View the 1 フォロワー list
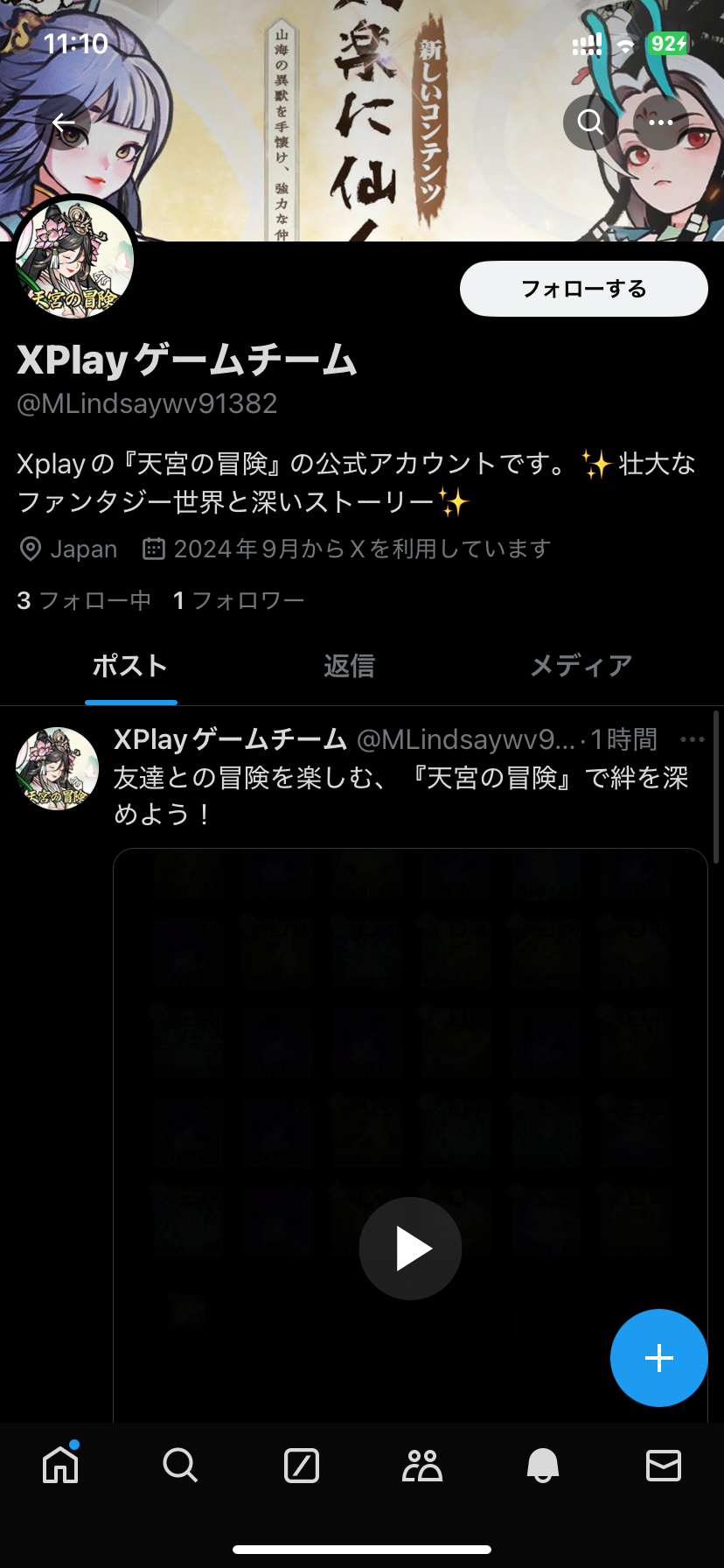724x1568 pixels. [x=239, y=600]
